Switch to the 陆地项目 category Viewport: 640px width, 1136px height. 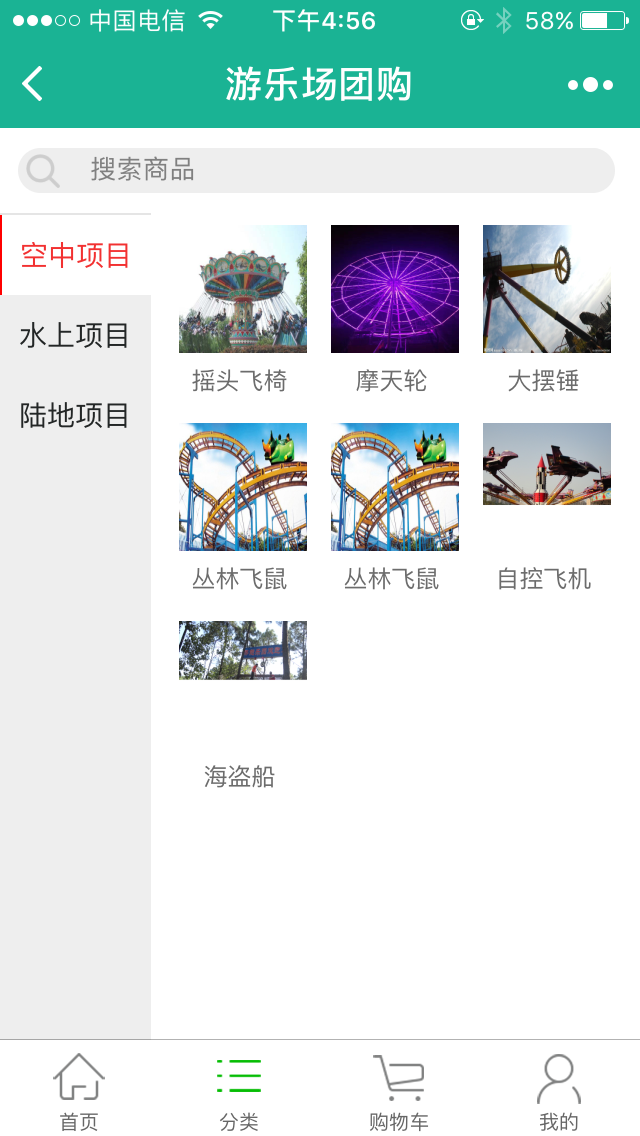[75, 415]
